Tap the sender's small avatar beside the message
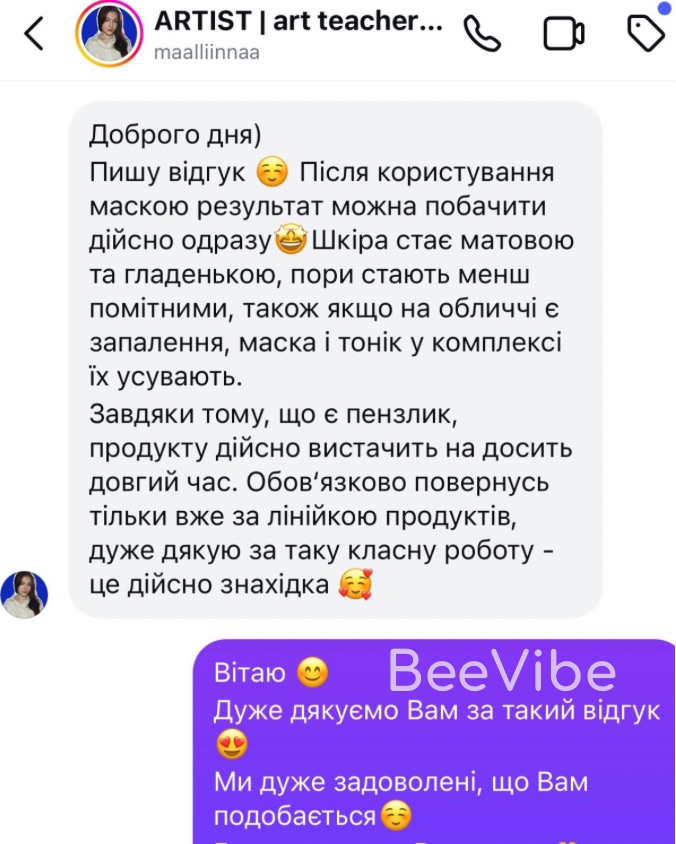Viewport: 676px width, 844px height. [24, 594]
